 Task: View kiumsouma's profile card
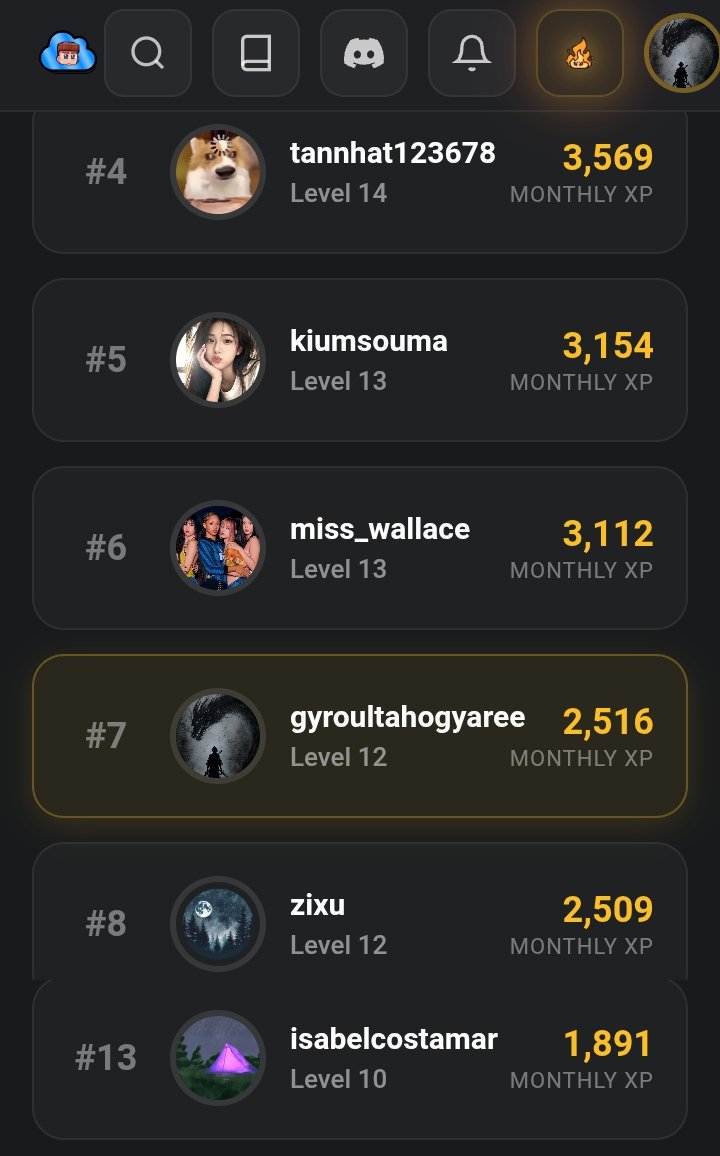360,360
